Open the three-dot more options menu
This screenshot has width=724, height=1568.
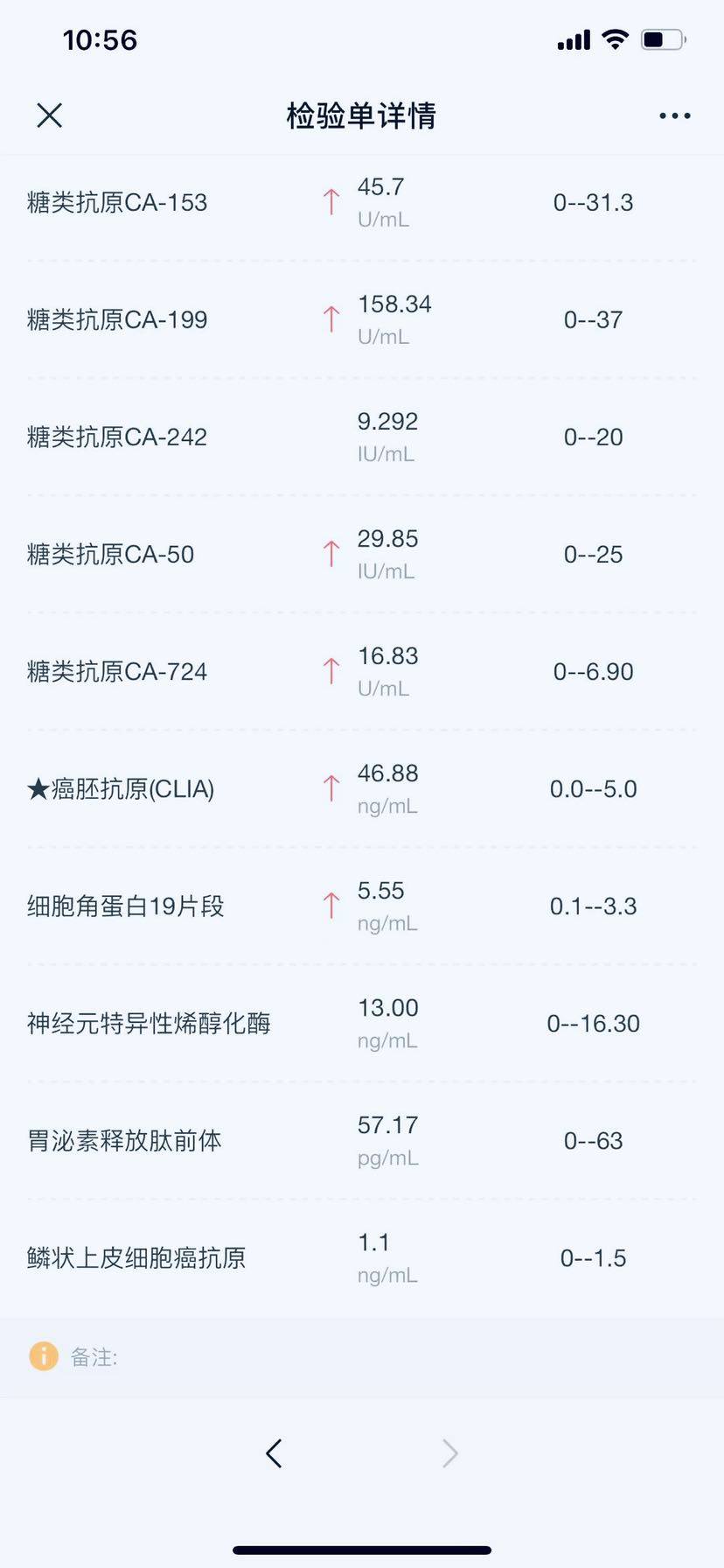(x=674, y=115)
